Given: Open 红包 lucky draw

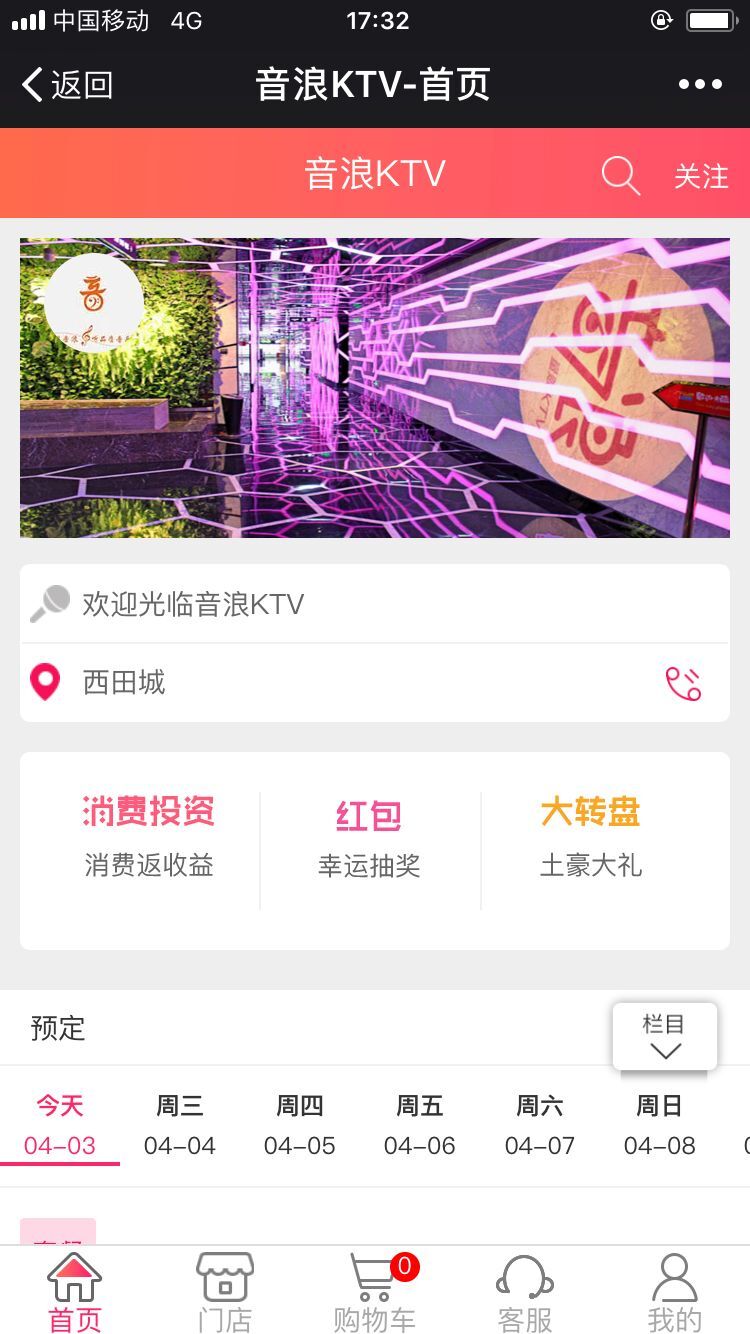Looking at the screenshot, I should [x=369, y=838].
